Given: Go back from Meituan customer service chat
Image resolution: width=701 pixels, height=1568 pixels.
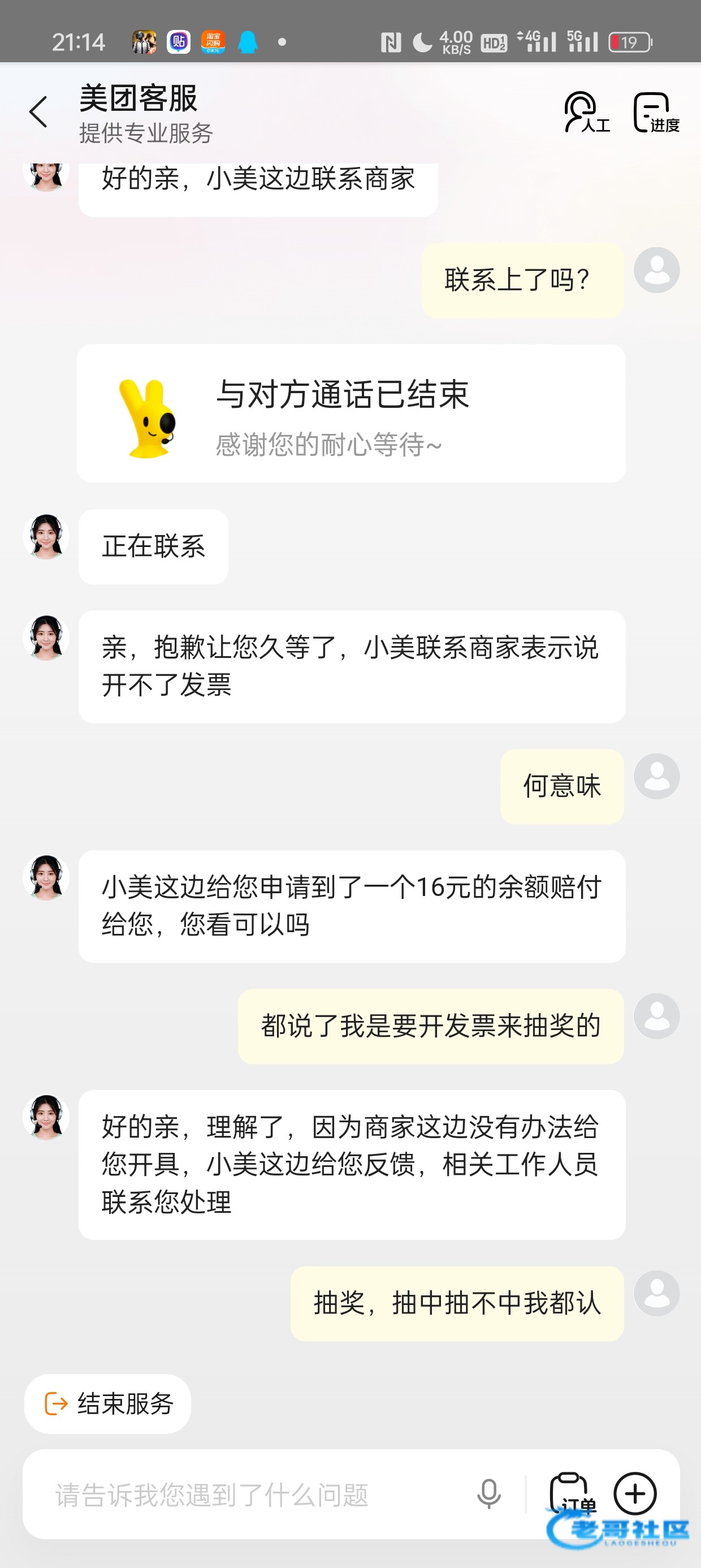Looking at the screenshot, I should pos(38,112).
